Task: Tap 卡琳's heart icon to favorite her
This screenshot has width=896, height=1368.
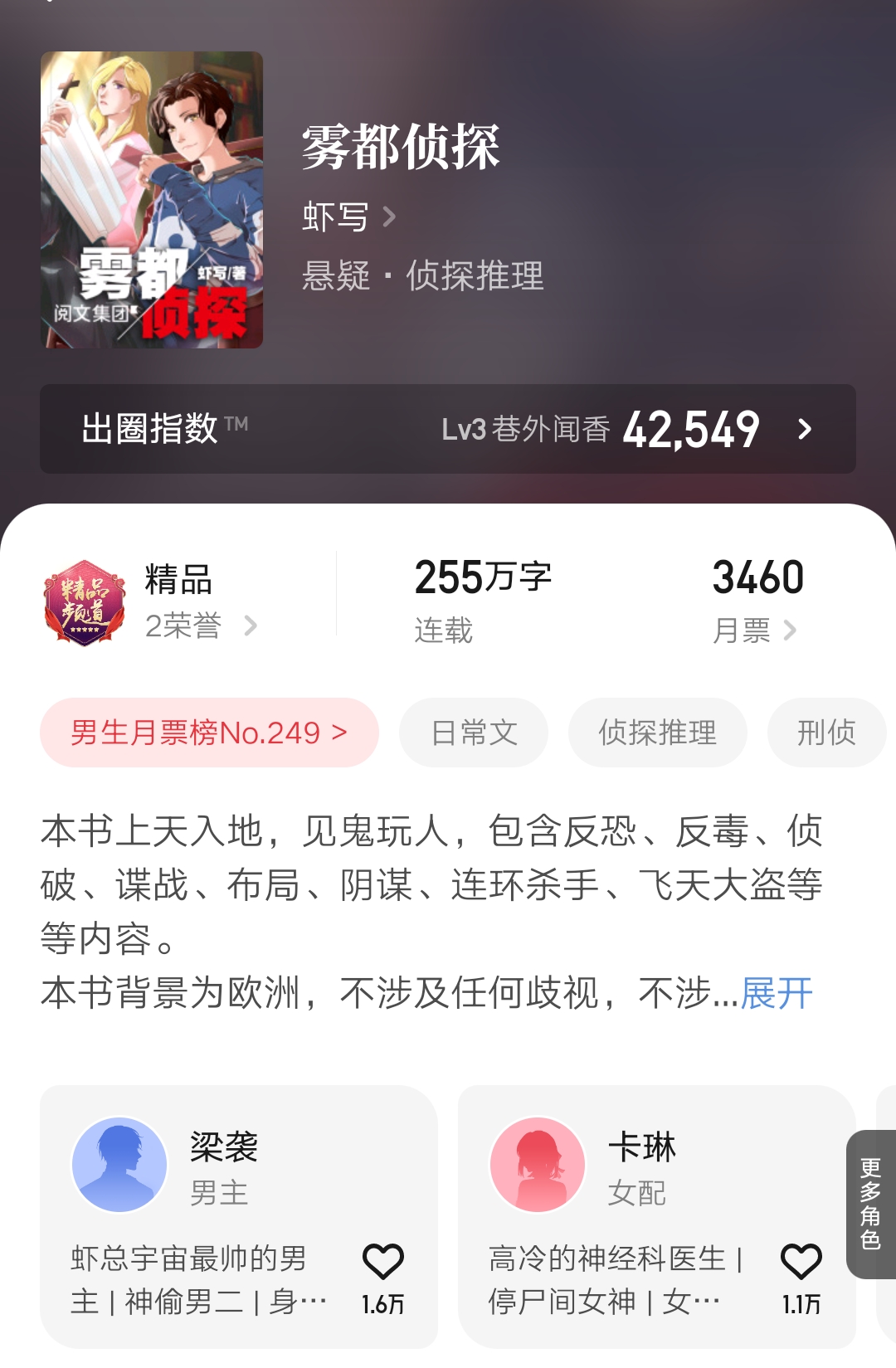Action: coord(799,1263)
